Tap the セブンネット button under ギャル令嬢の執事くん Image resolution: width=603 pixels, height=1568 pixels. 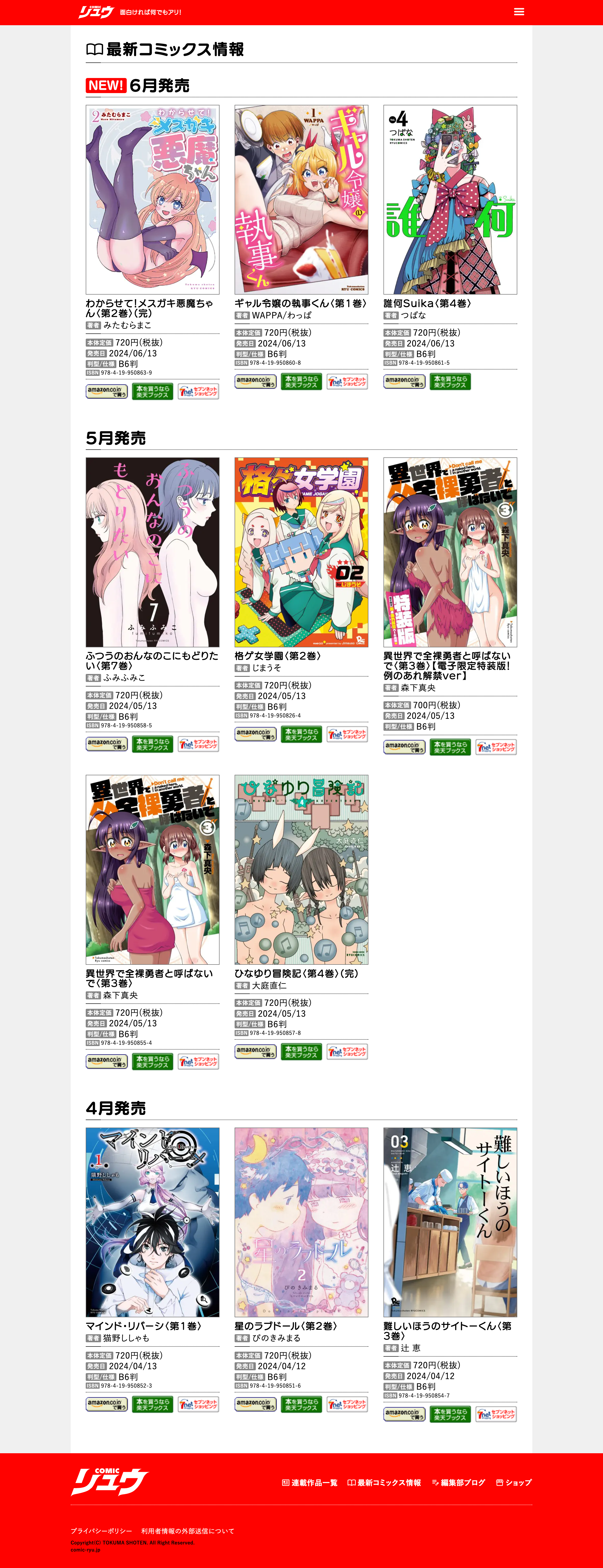(x=347, y=382)
